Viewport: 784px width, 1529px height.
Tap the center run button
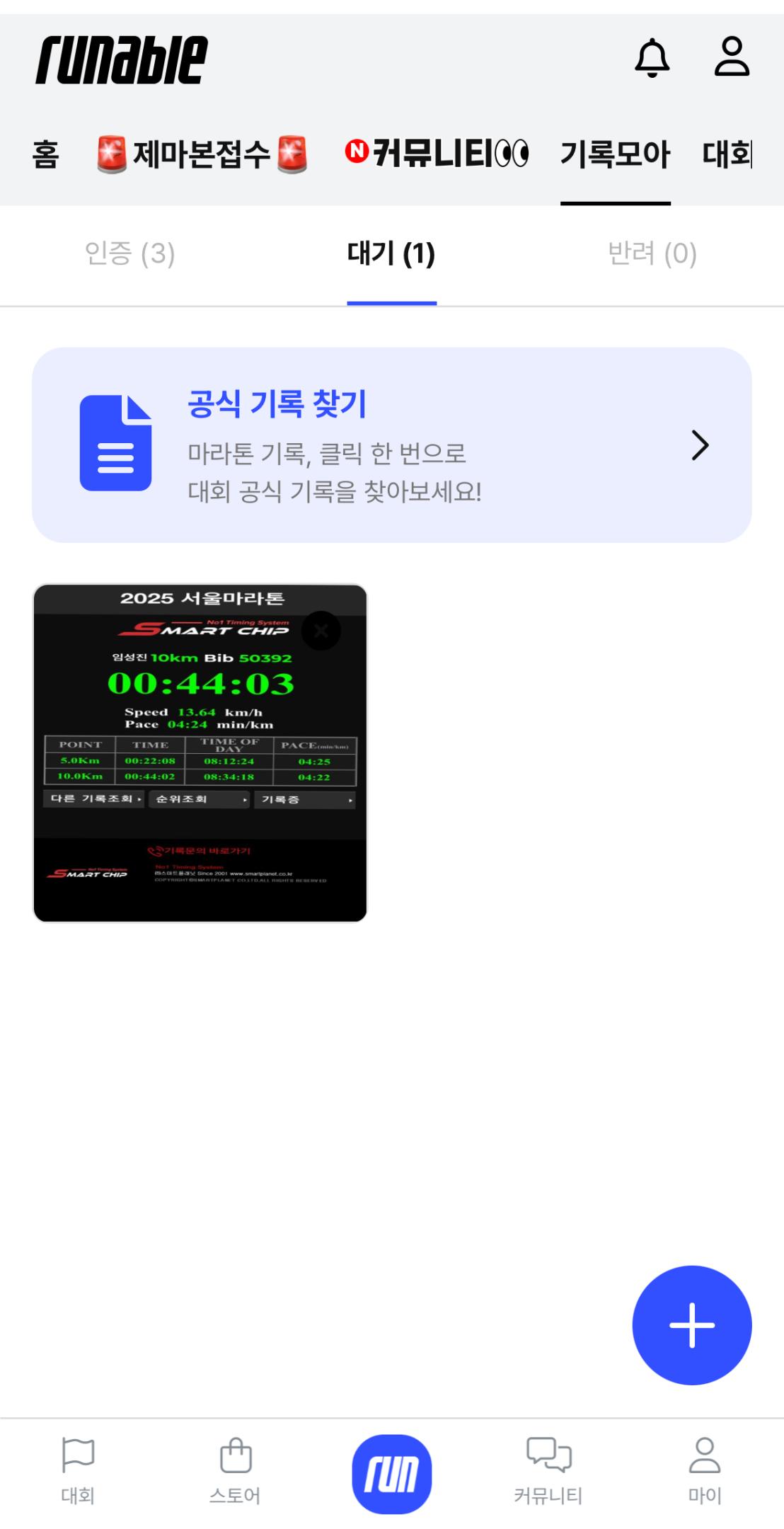click(391, 1474)
